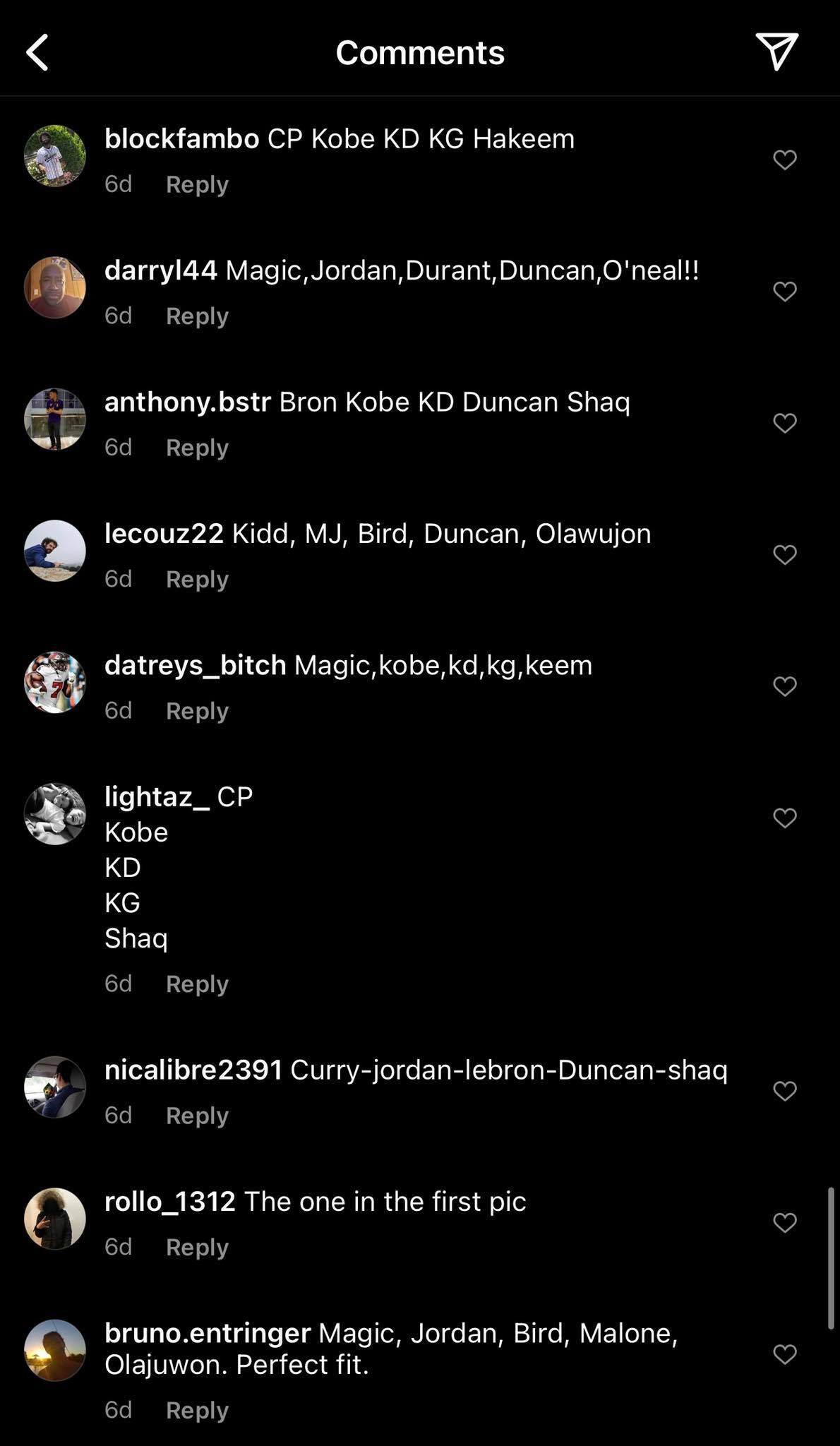840x1446 pixels.
Task: Go back from Comments
Action: click(38, 53)
